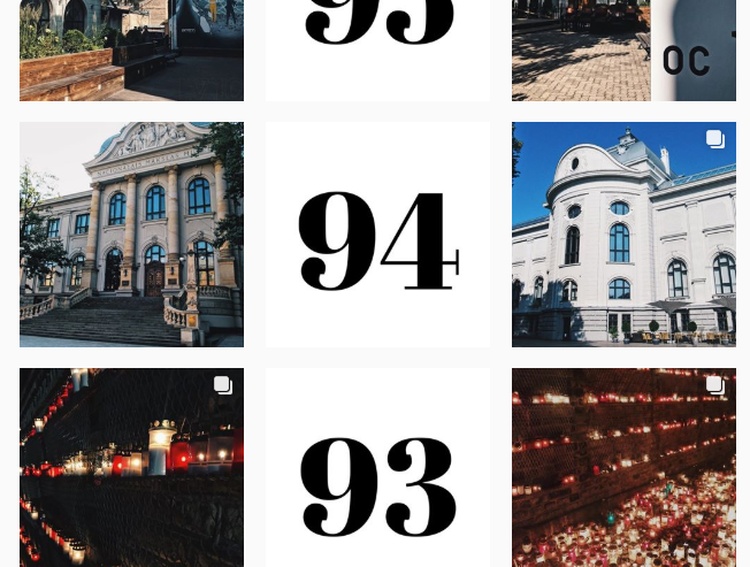This screenshot has width=750, height=567.
Task: Open the wooden planter courtyard photo
Action: [x=131, y=50]
